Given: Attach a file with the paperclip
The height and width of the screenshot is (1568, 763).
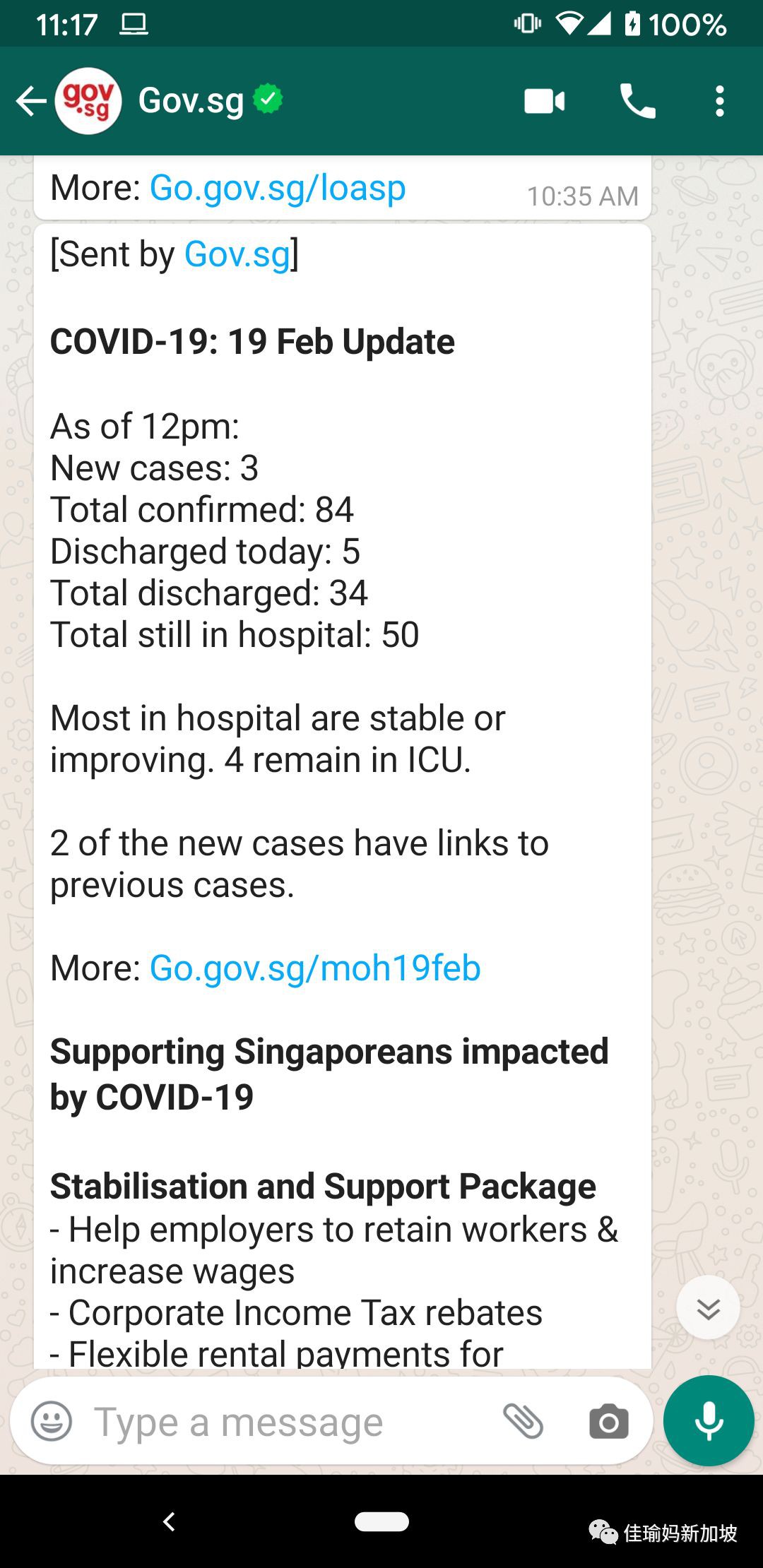Looking at the screenshot, I should [523, 1421].
